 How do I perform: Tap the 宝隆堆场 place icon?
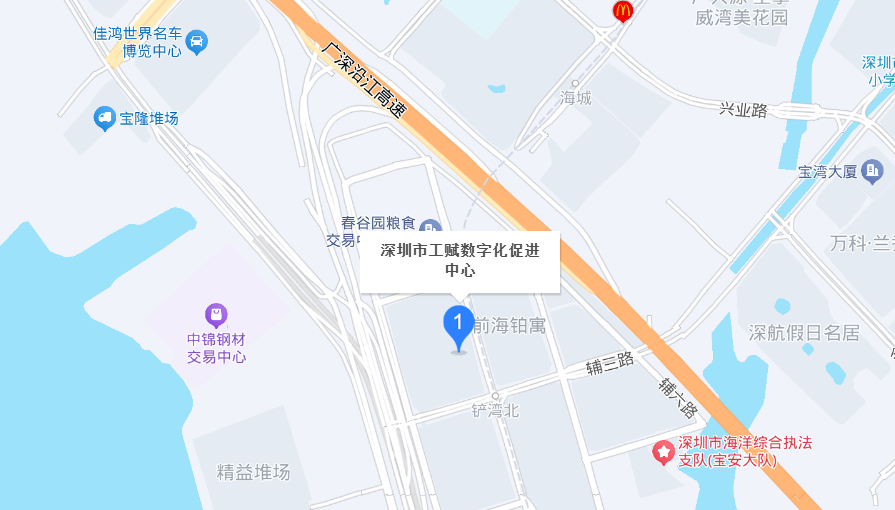pyautogui.click(x=104, y=119)
